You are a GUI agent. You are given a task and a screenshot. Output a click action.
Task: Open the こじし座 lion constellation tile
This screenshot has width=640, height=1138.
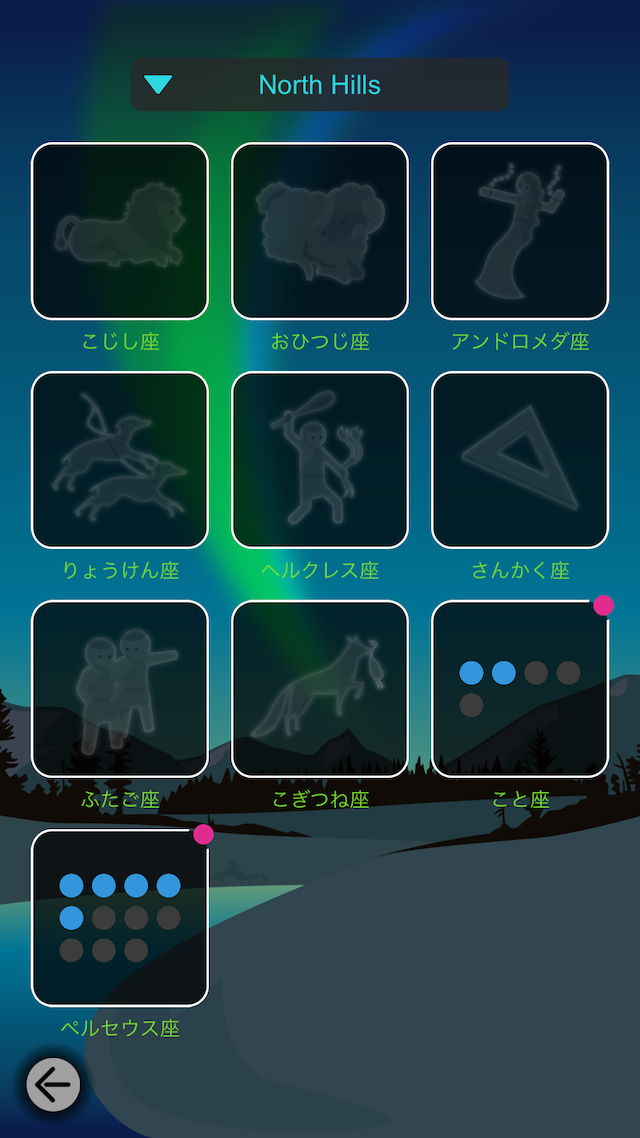click(120, 231)
